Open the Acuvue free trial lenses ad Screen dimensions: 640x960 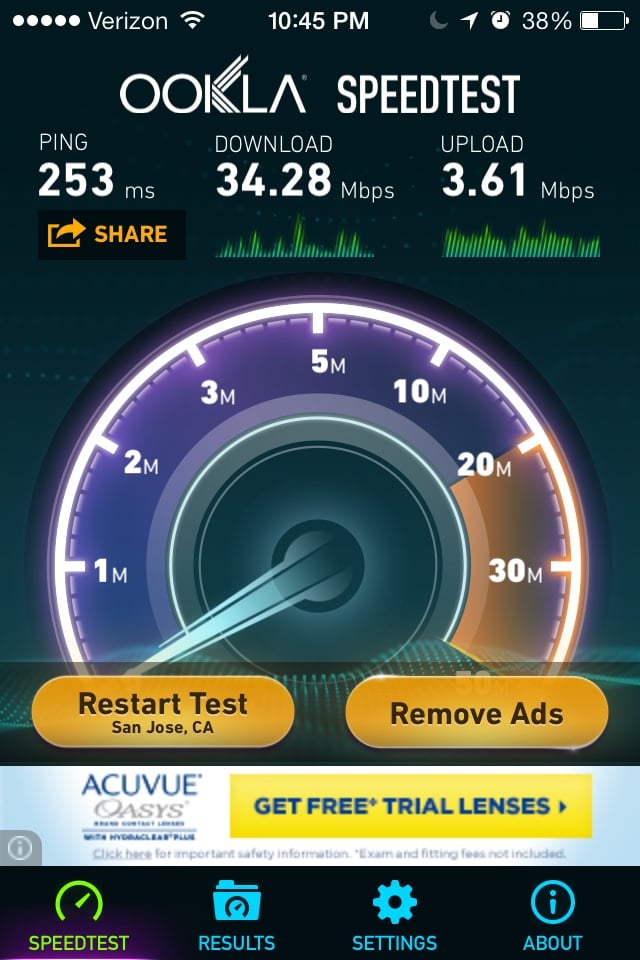(x=410, y=806)
